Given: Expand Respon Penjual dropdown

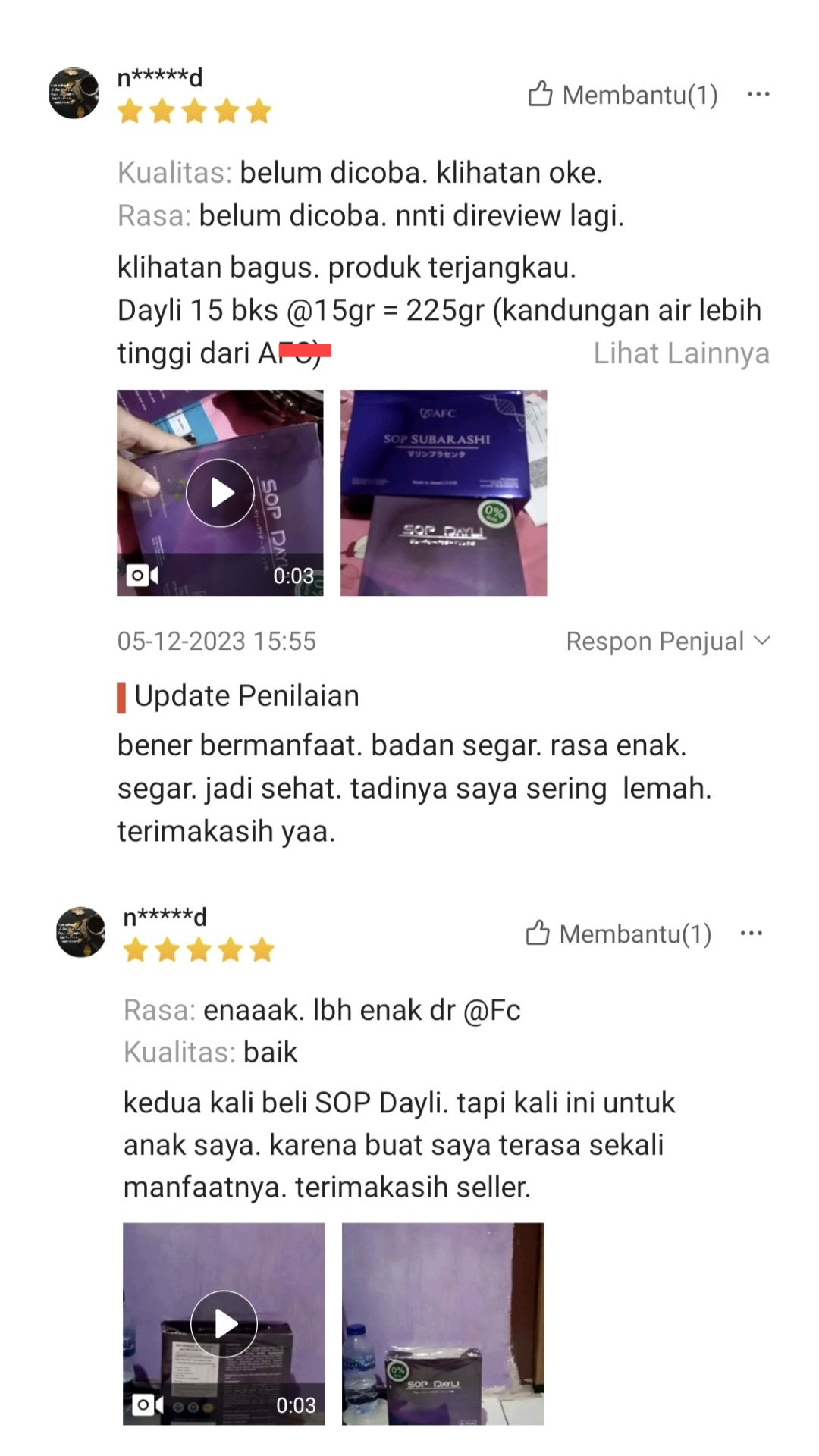Looking at the screenshot, I should click(x=667, y=642).
